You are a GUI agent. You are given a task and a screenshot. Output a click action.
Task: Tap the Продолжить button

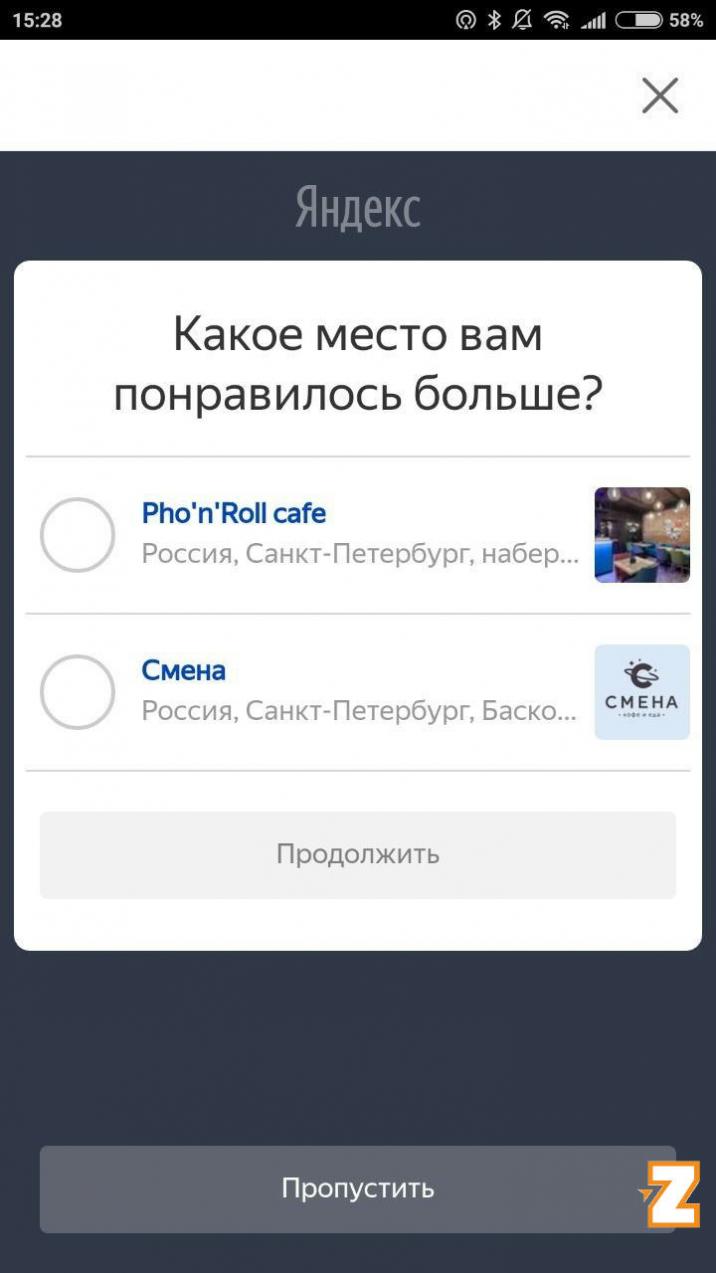pos(358,855)
